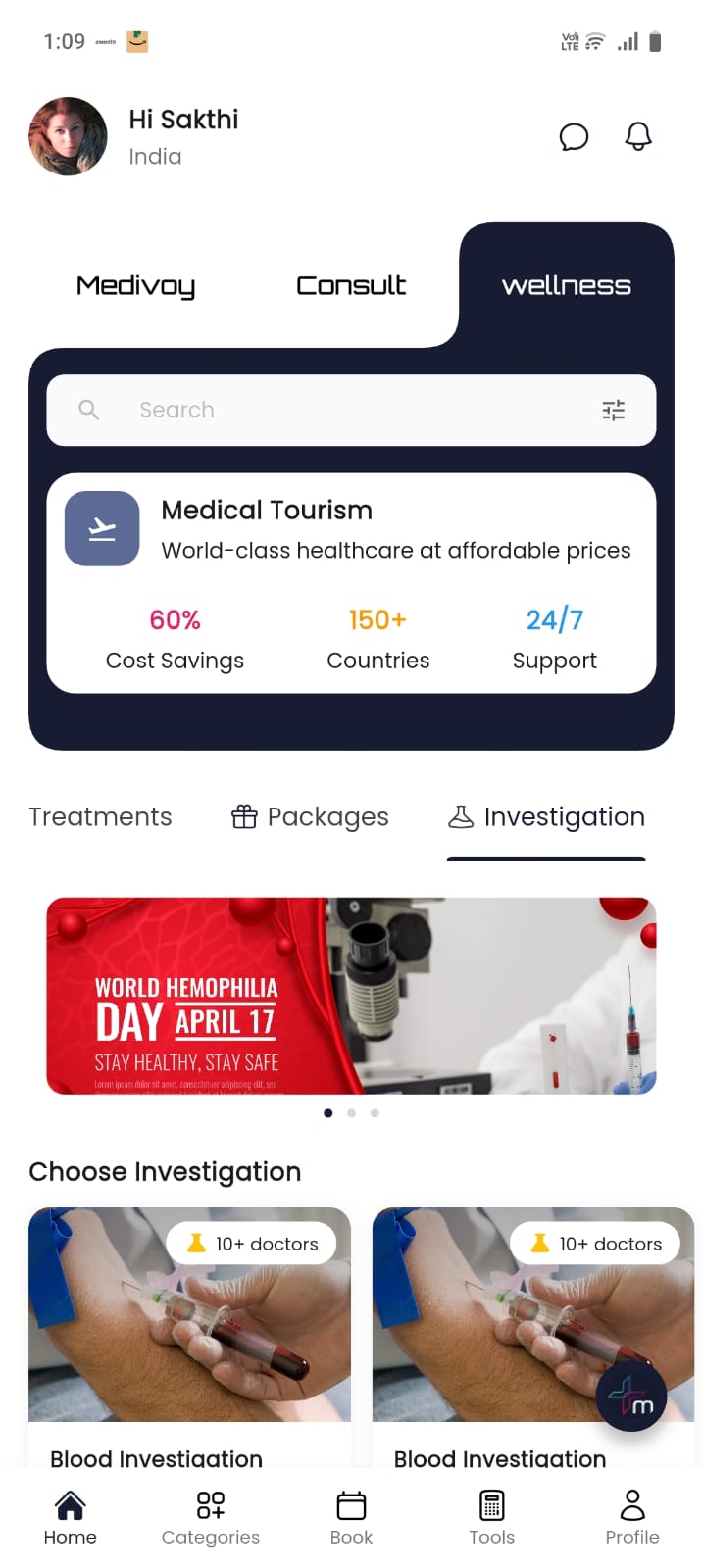Switch to the Tools tab
Image resolution: width=703 pixels, height=1568 pixels.
point(491,1517)
